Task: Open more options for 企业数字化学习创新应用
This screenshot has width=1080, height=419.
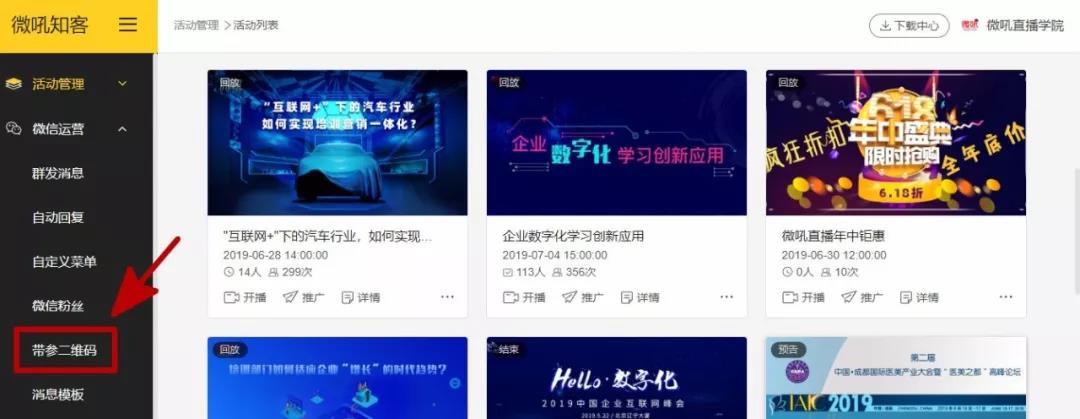Action: click(727, 297)
